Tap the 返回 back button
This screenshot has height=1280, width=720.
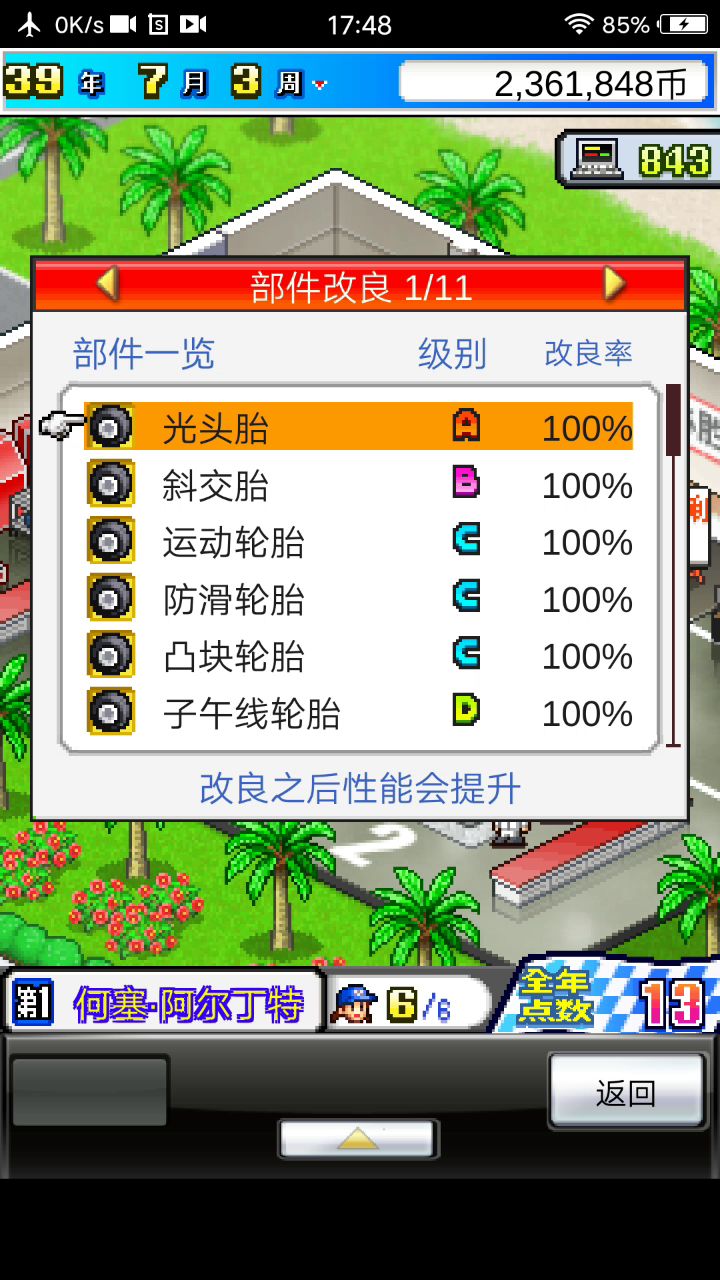click(x=626, y=1093)
